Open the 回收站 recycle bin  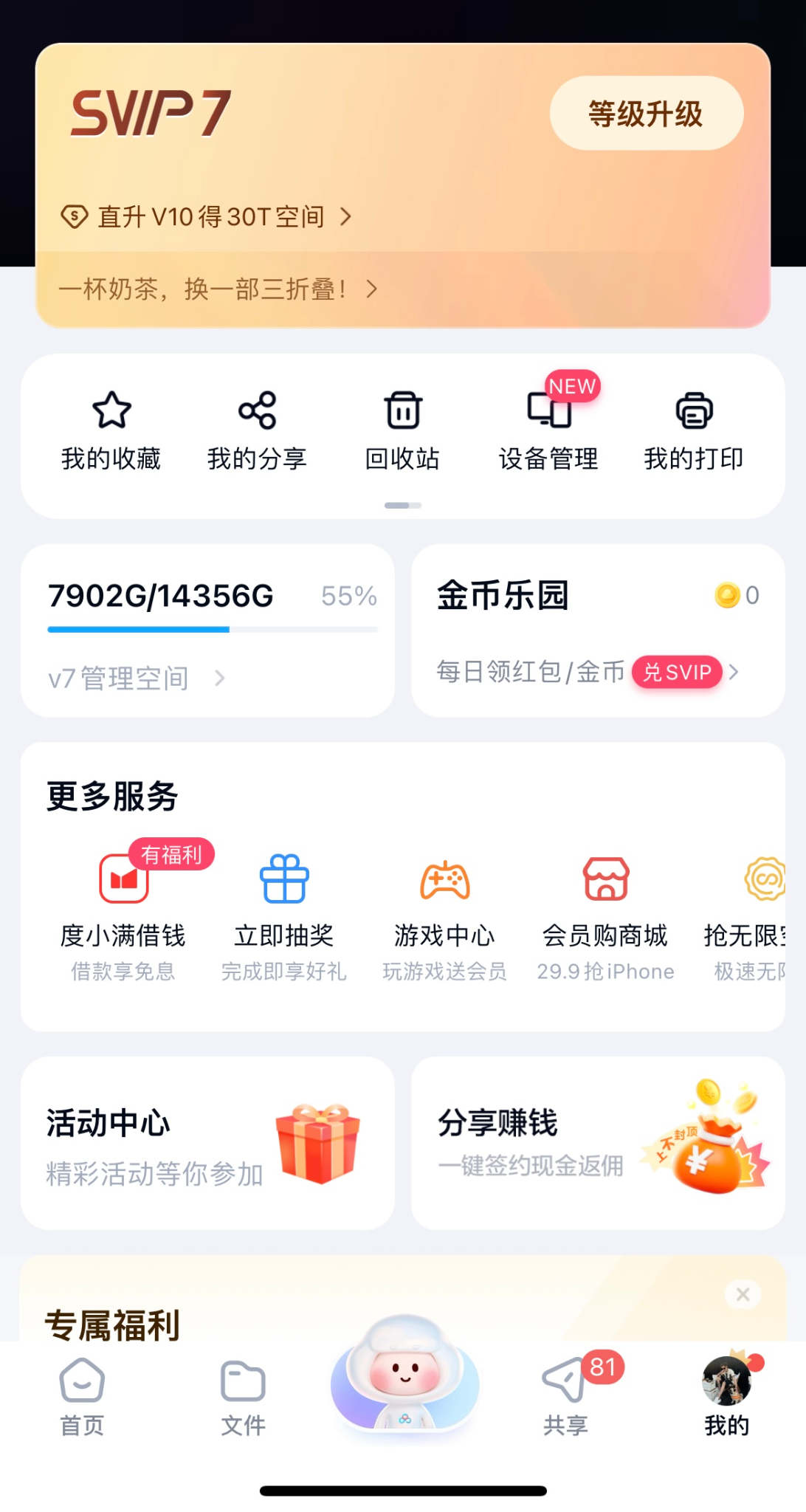click(x=402, y=430)
